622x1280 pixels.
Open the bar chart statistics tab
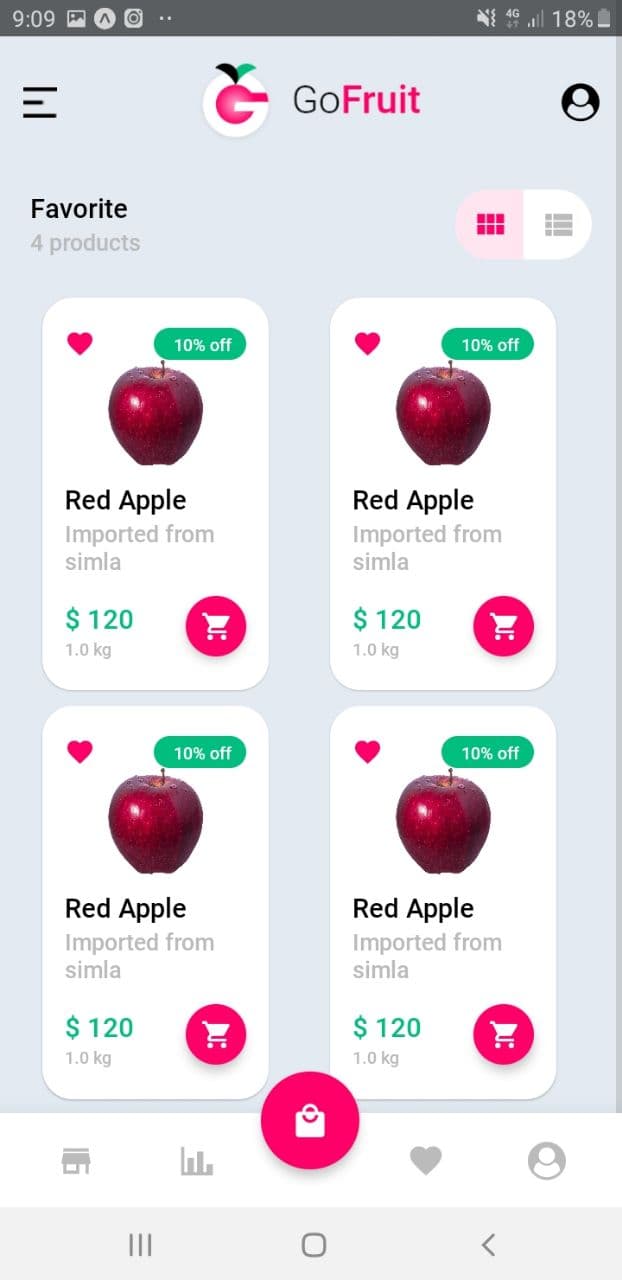coord(197,1161)
